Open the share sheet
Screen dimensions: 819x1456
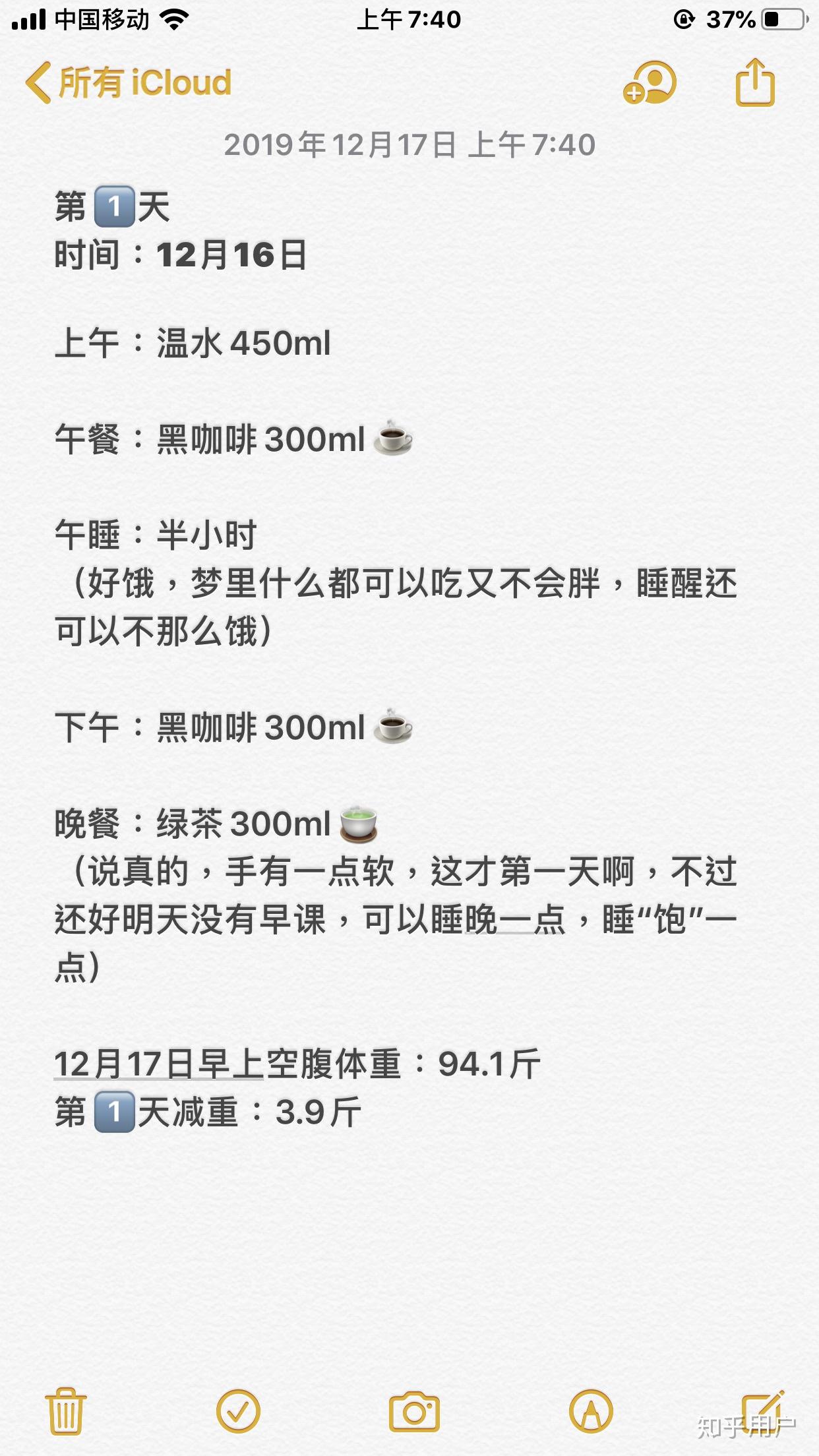(755, 82)
